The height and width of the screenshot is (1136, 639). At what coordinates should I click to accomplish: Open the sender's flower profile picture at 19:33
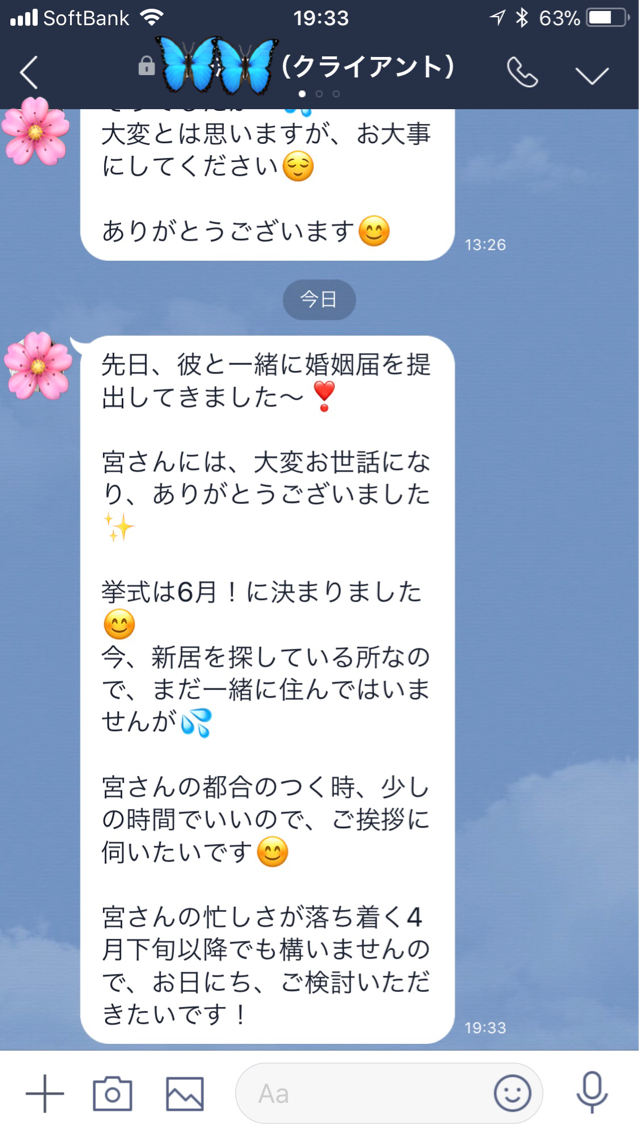[38, 366]
